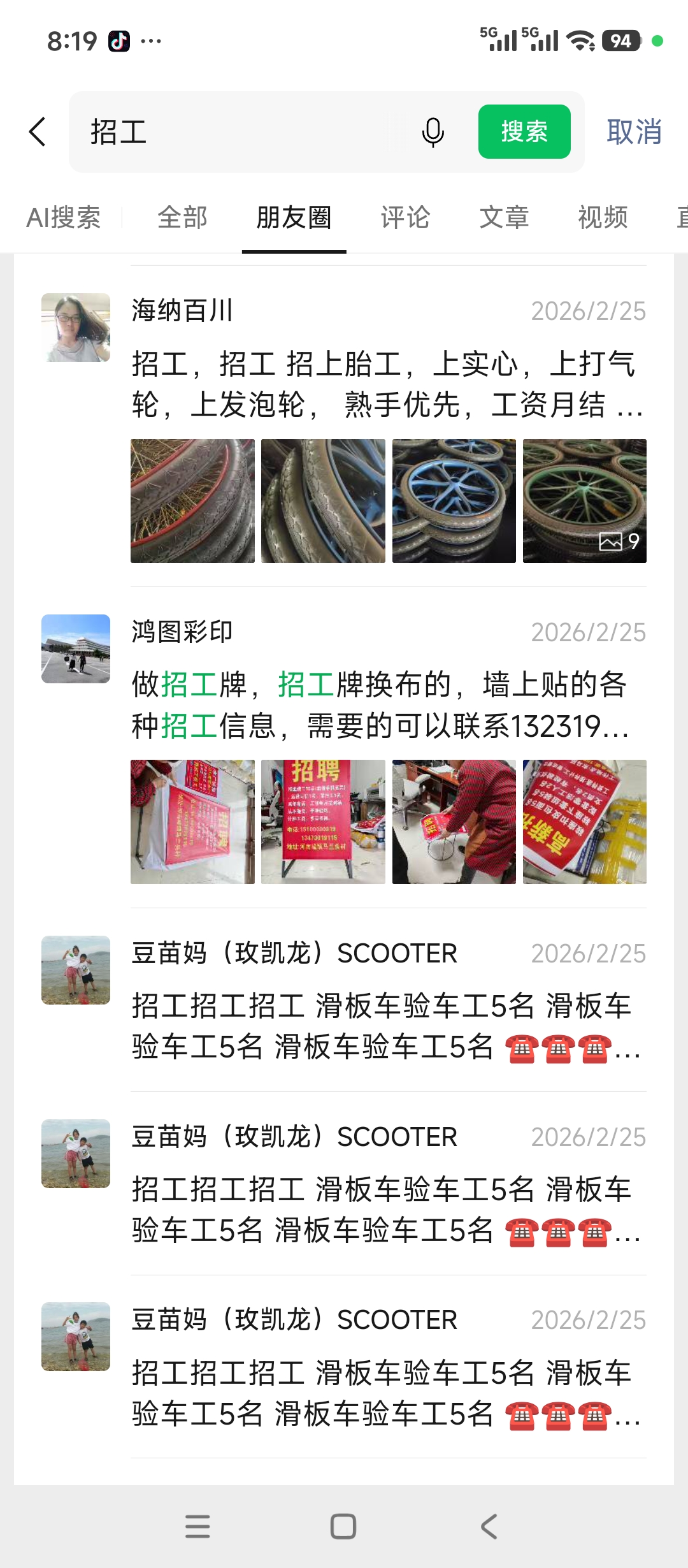Cancel the search with 取消
The width and height of the screenshot is (688, 1568).
[634, 132]
